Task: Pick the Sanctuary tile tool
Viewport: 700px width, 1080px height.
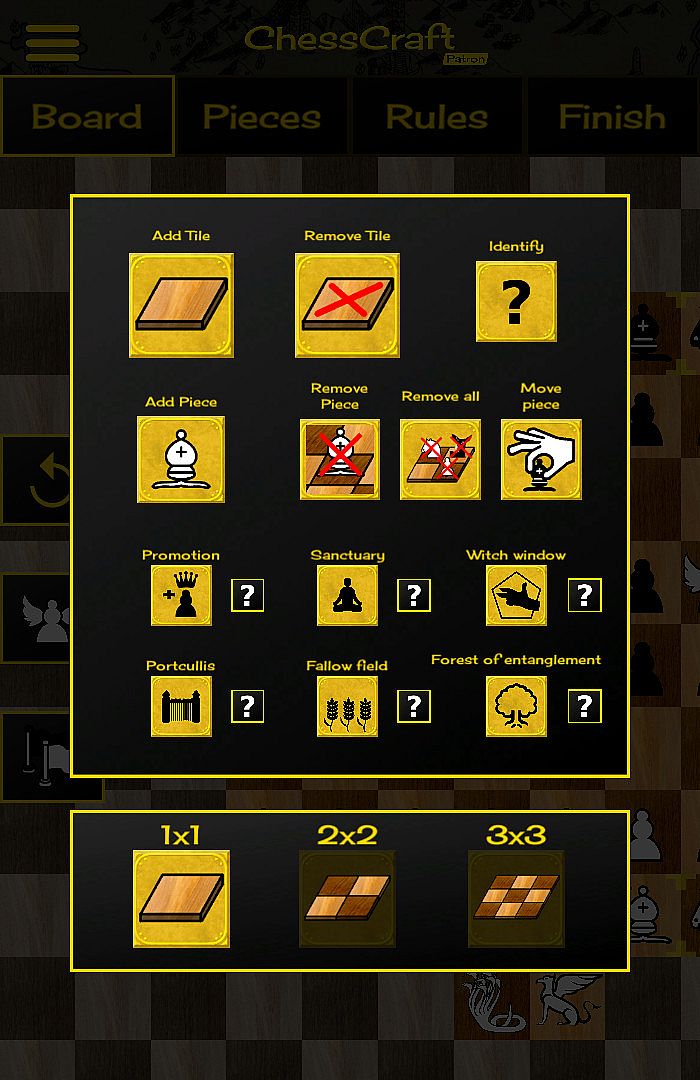Action: pos(347,595)
